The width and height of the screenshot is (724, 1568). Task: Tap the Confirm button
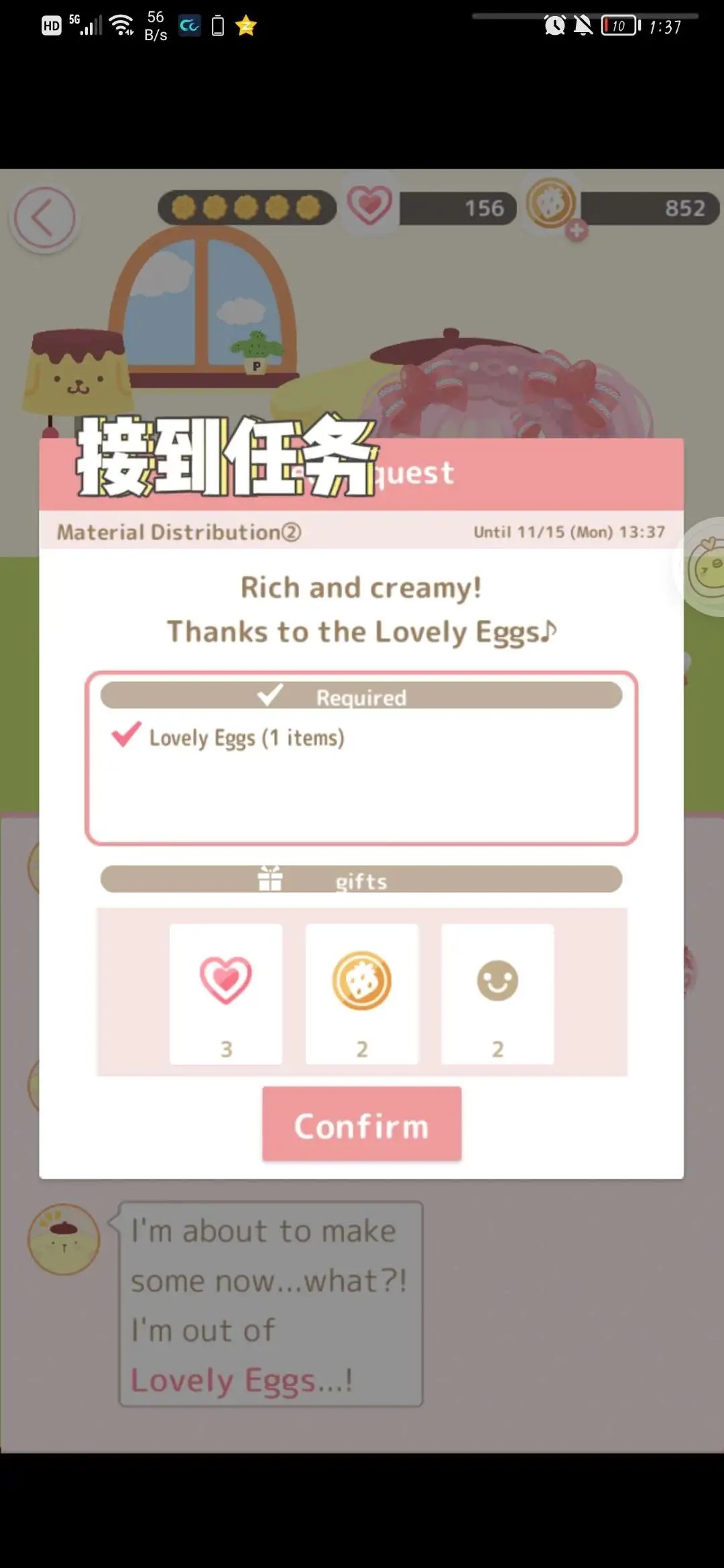pos(361,1124)
